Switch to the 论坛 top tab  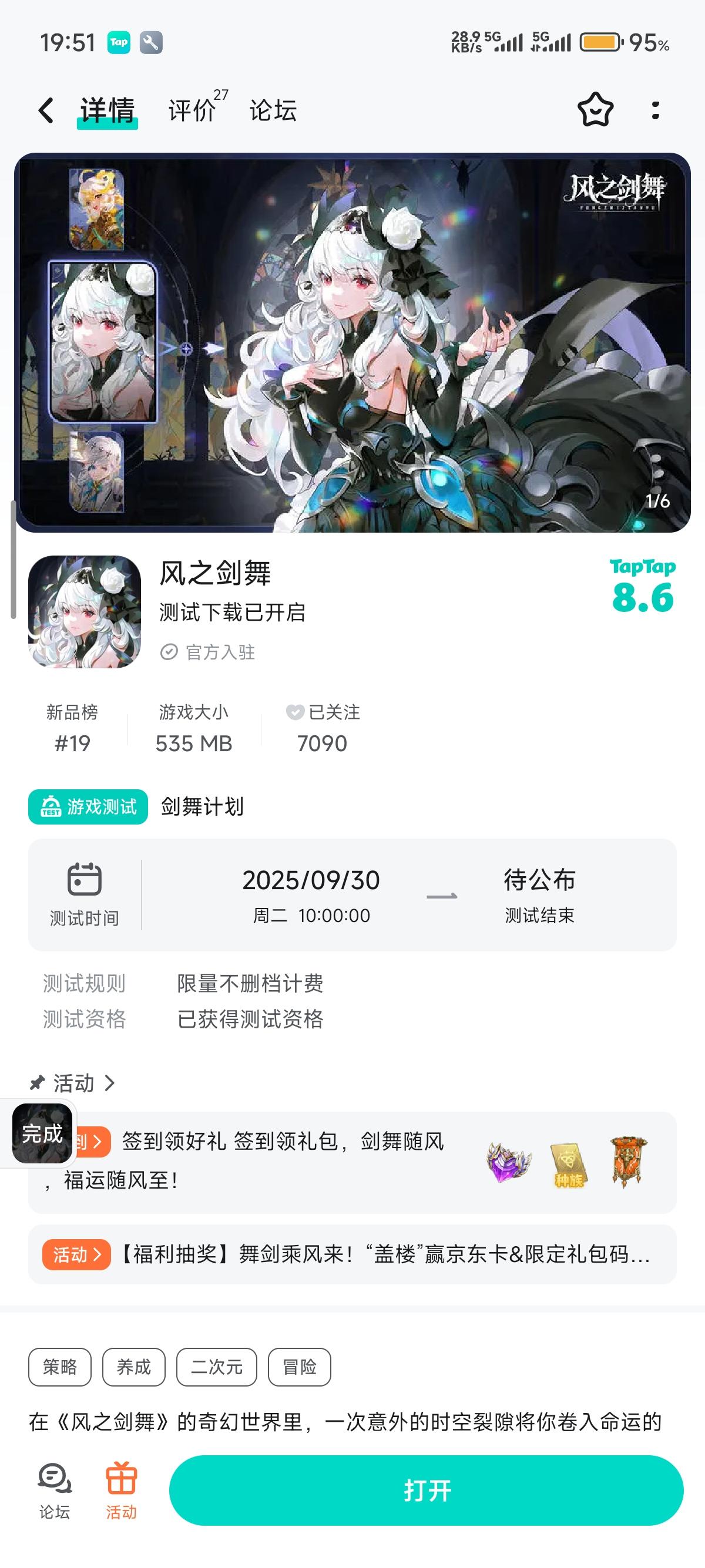point(273,111)
